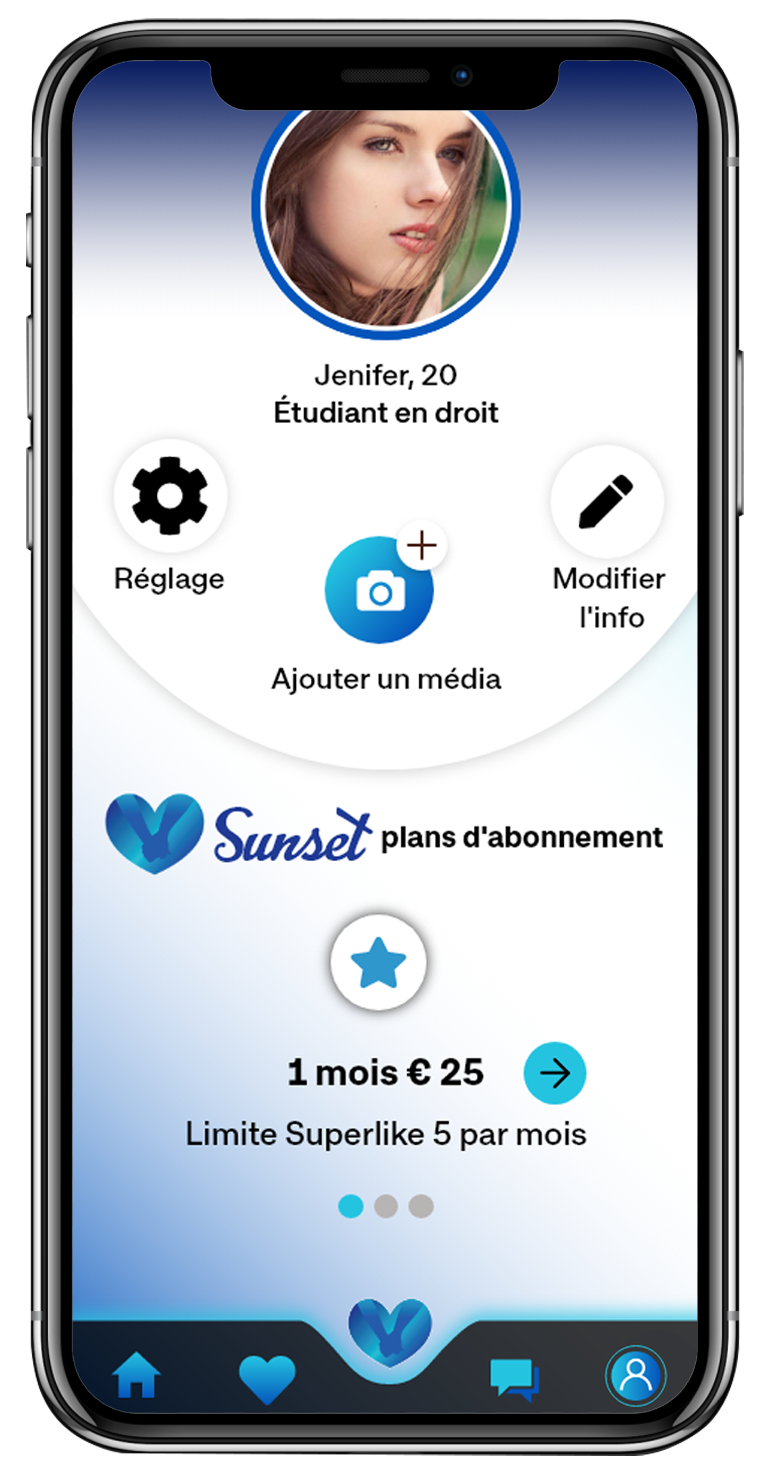Tap the pencil to modify info
Viewport: 778px width, 1474px height.
pos(606,501)
